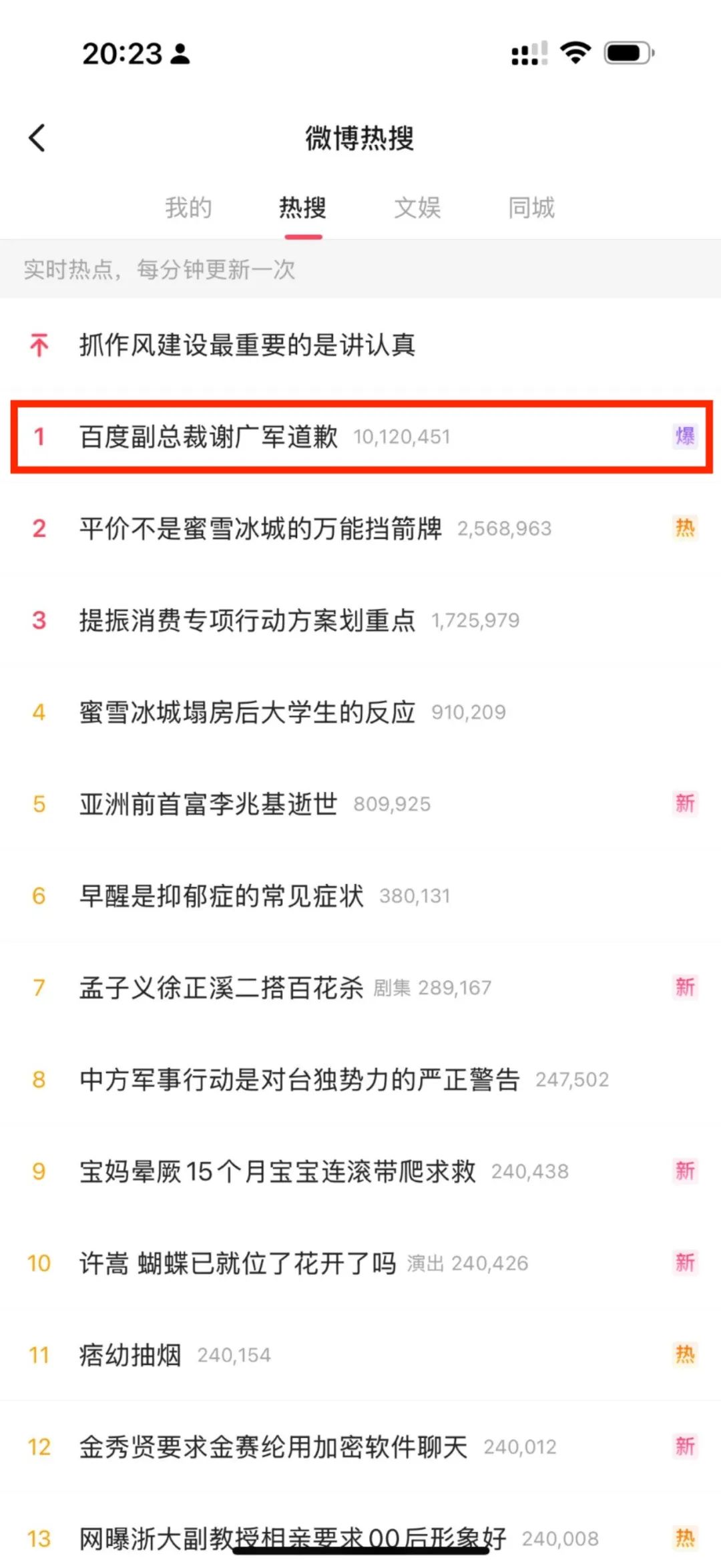This screenshot has width=721, height=1568.
Task: Open topic 平价不是蜜雪冰城的万能挡箭牌
Action: (360, 529)
